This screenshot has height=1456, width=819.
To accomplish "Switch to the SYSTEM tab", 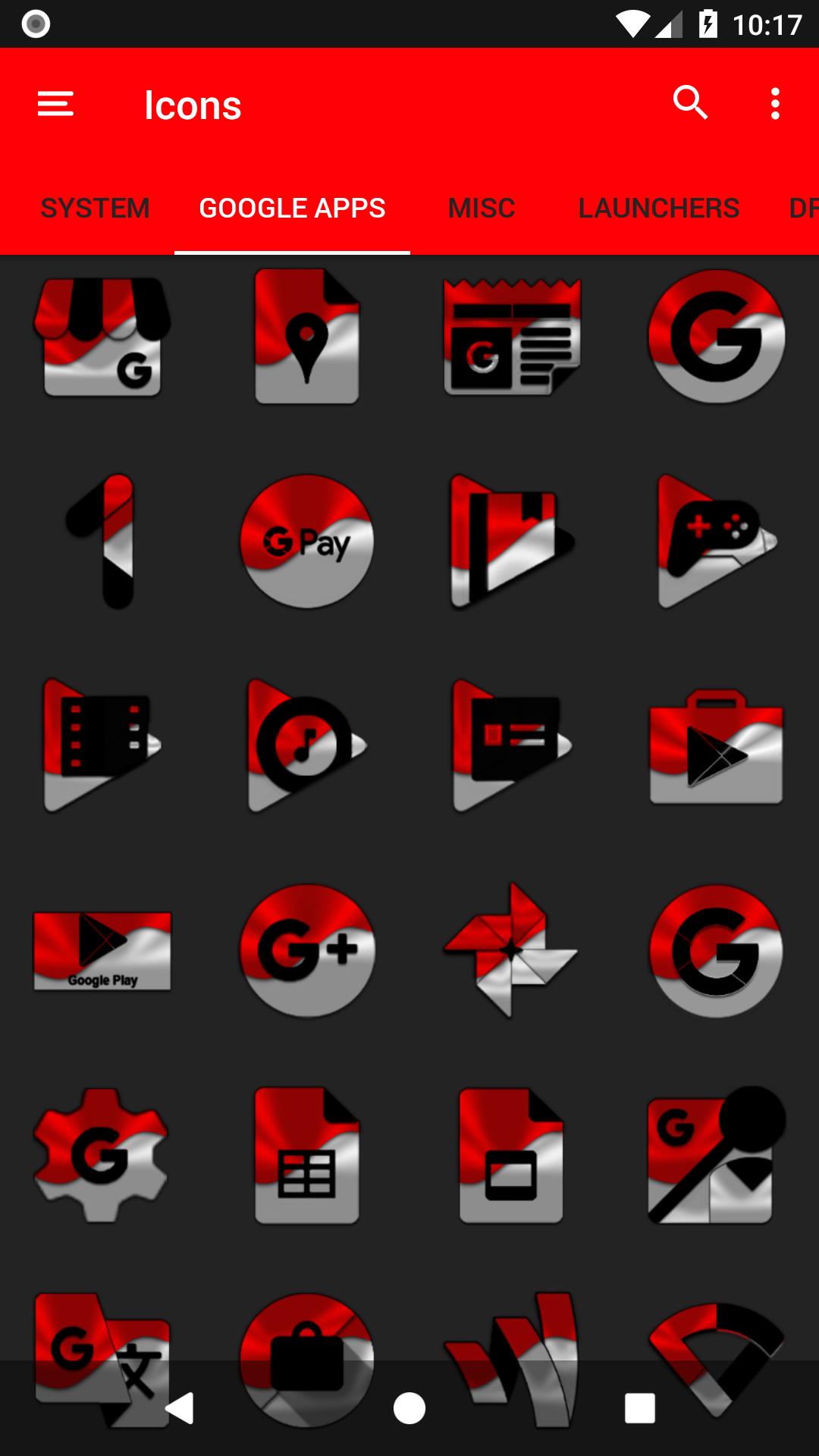I will point(95,208).
